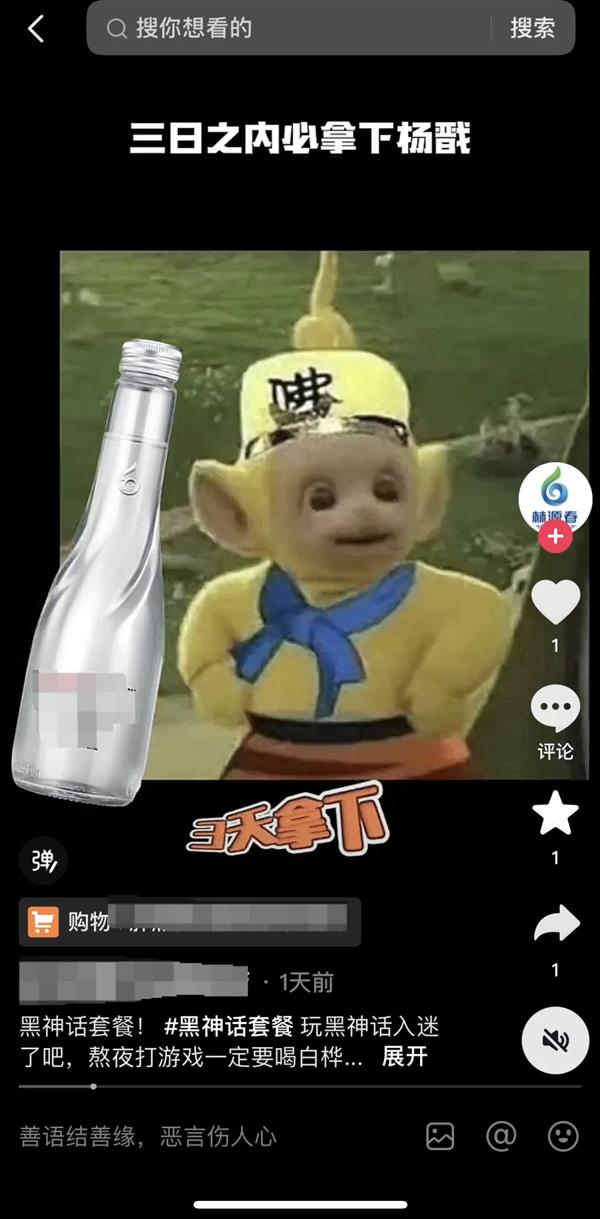Screen dimensions: 600x1219
Task: Share the video using the arrow icon
Action: [555, 925]
